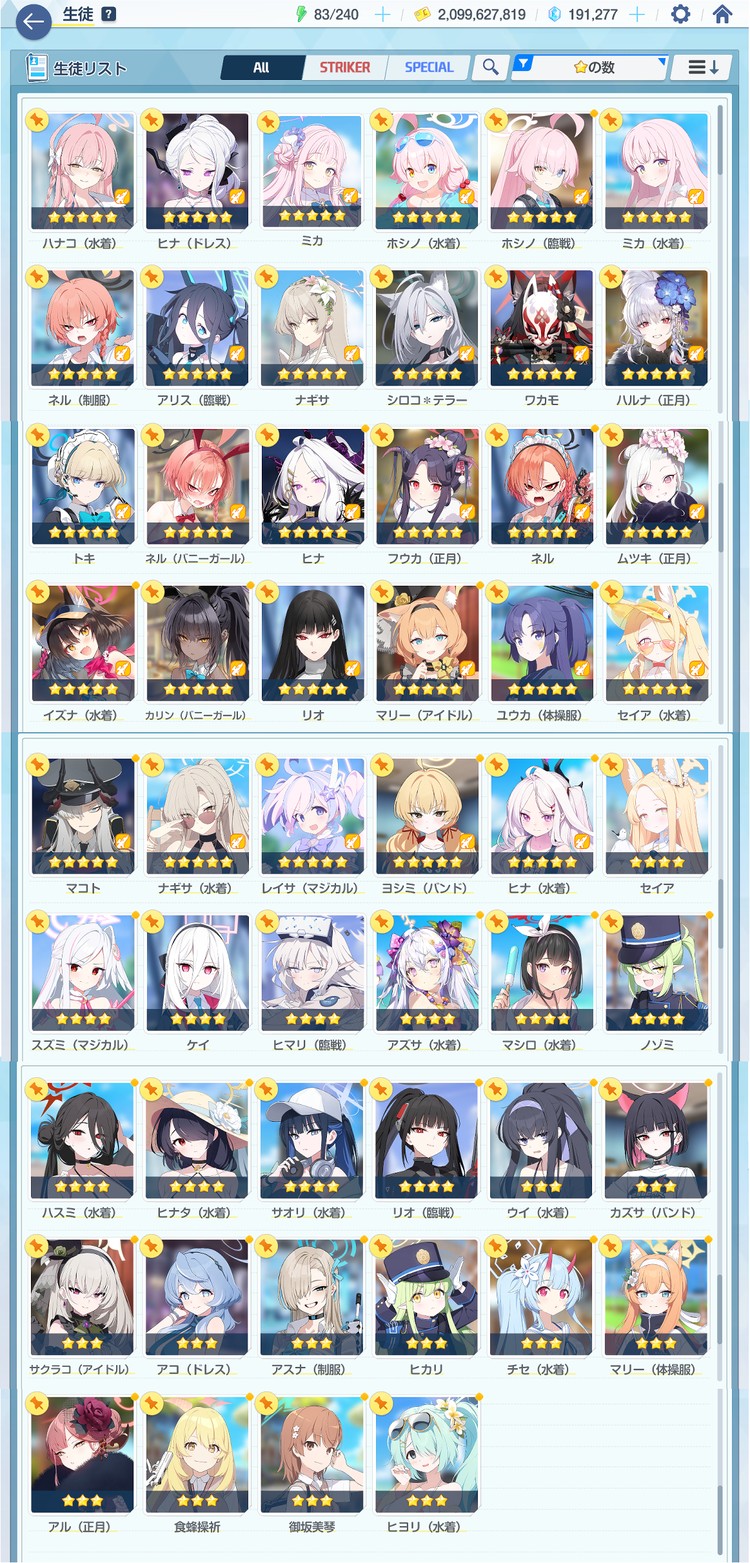Return to the home lobby

pos(722,14)
